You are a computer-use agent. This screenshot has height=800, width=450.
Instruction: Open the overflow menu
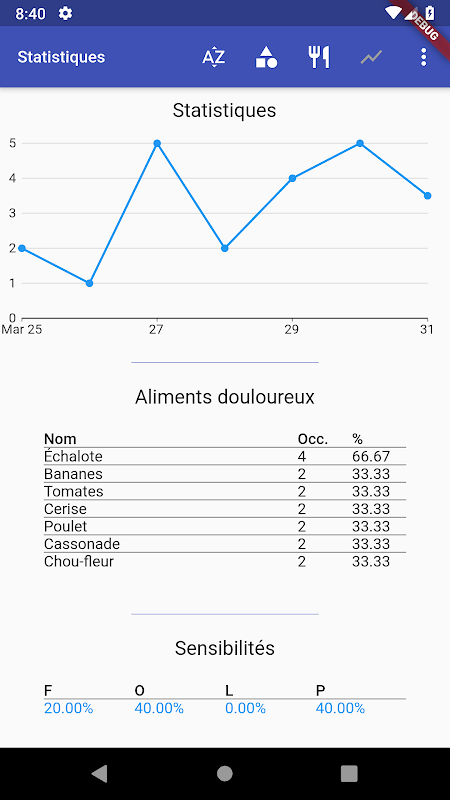pos(423,57)
